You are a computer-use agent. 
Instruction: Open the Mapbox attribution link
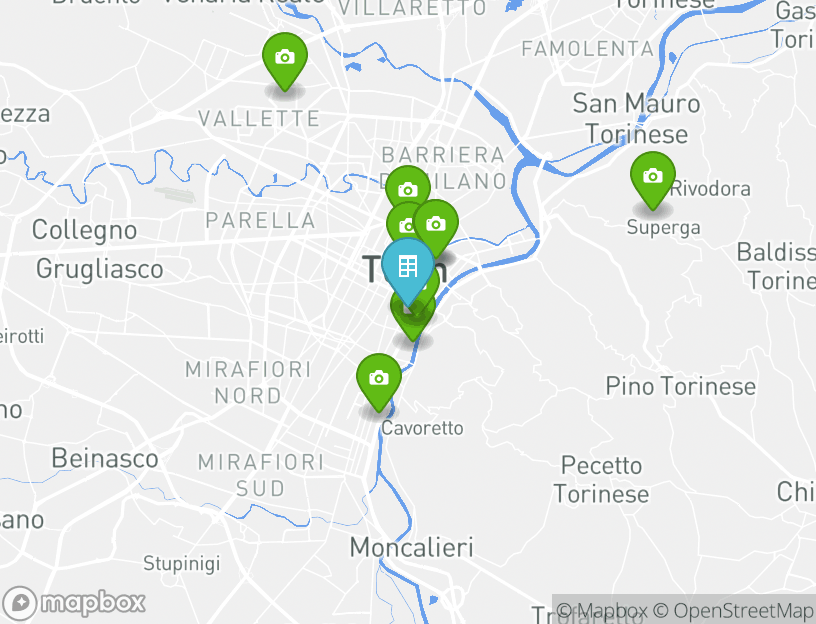[x=602, y=611]
